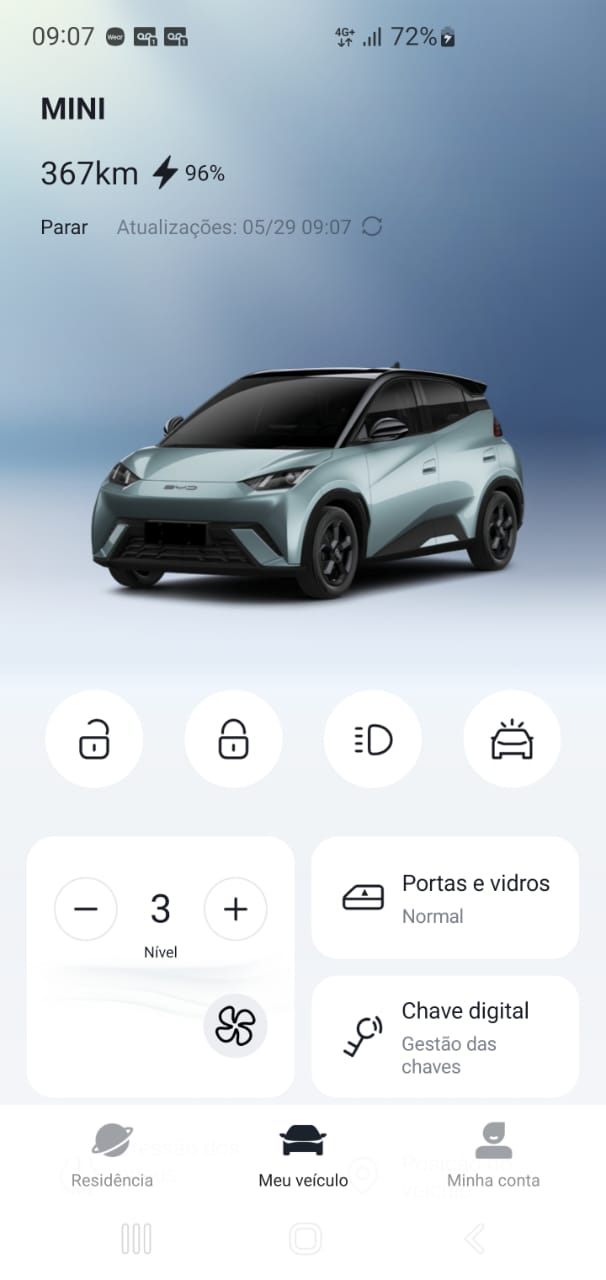Switch to the Residência tab

[x=112, y=1155]
